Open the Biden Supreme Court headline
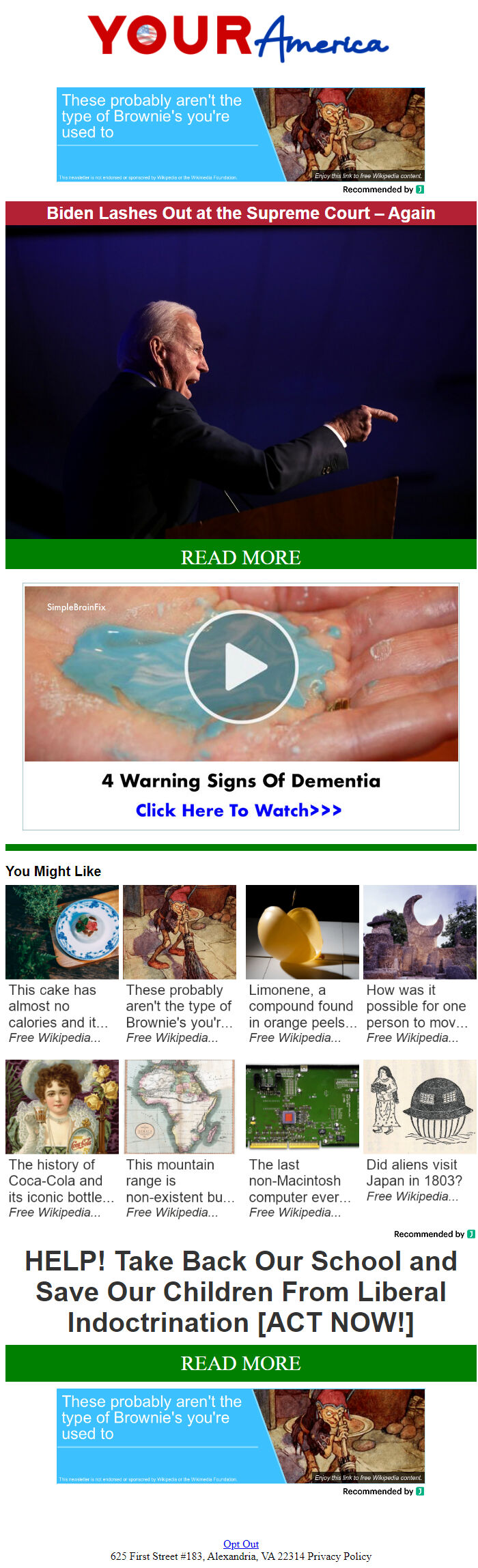The image size is (478, 1568). tap(240, 214)
